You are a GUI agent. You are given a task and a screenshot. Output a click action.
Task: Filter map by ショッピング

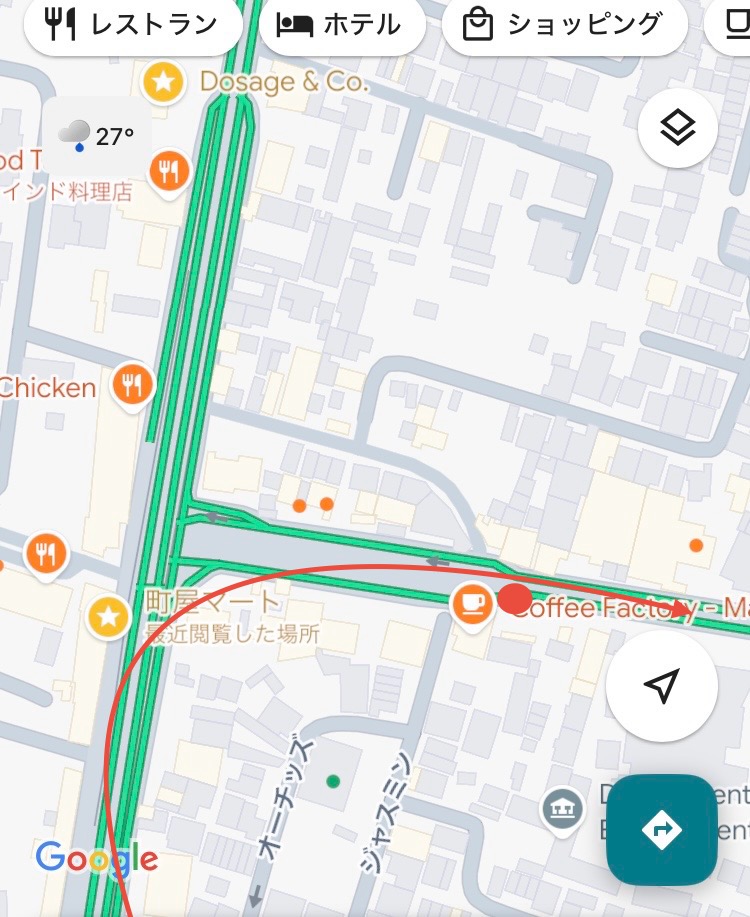pyautogui.click(x=564, y=25)
